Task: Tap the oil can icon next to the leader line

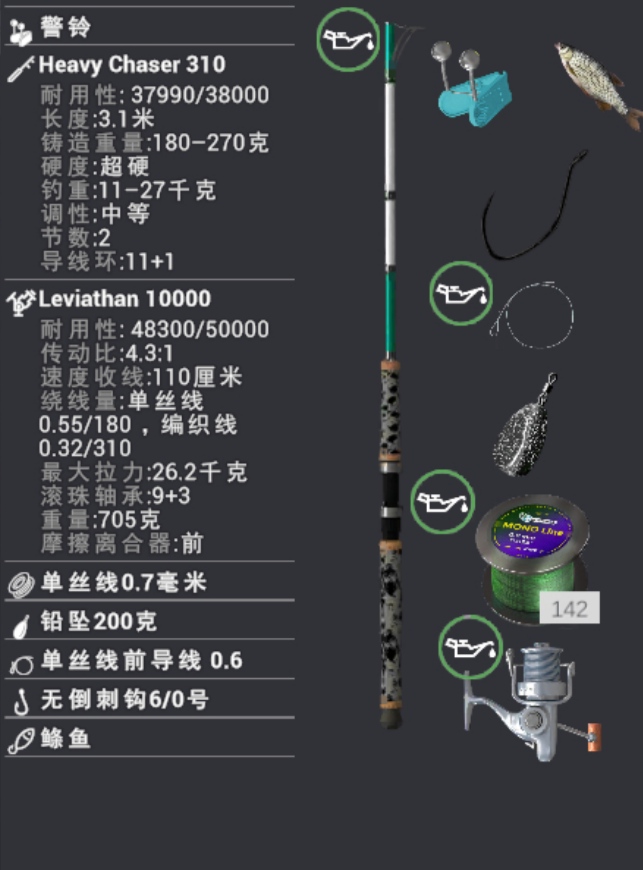Action: pyautogui.click(x=462, y=293)
